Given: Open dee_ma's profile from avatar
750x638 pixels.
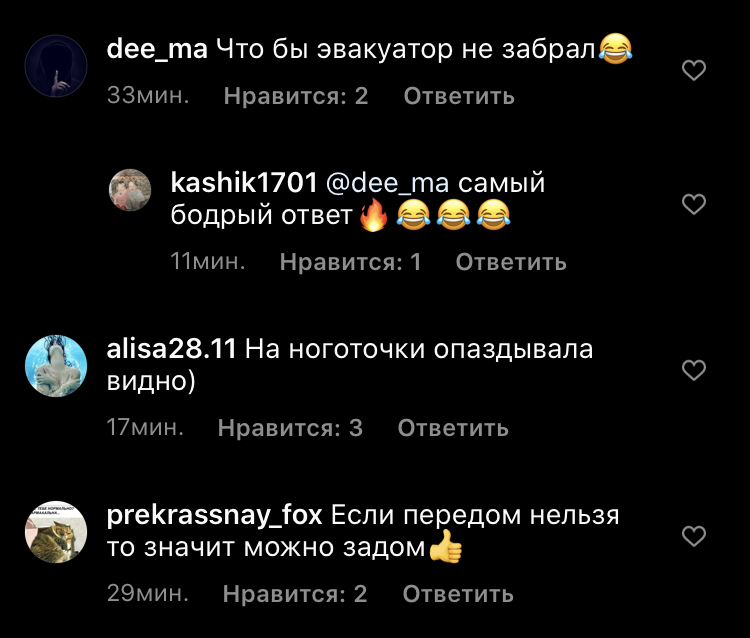Looking at the screenshot, I should [57, 66].
